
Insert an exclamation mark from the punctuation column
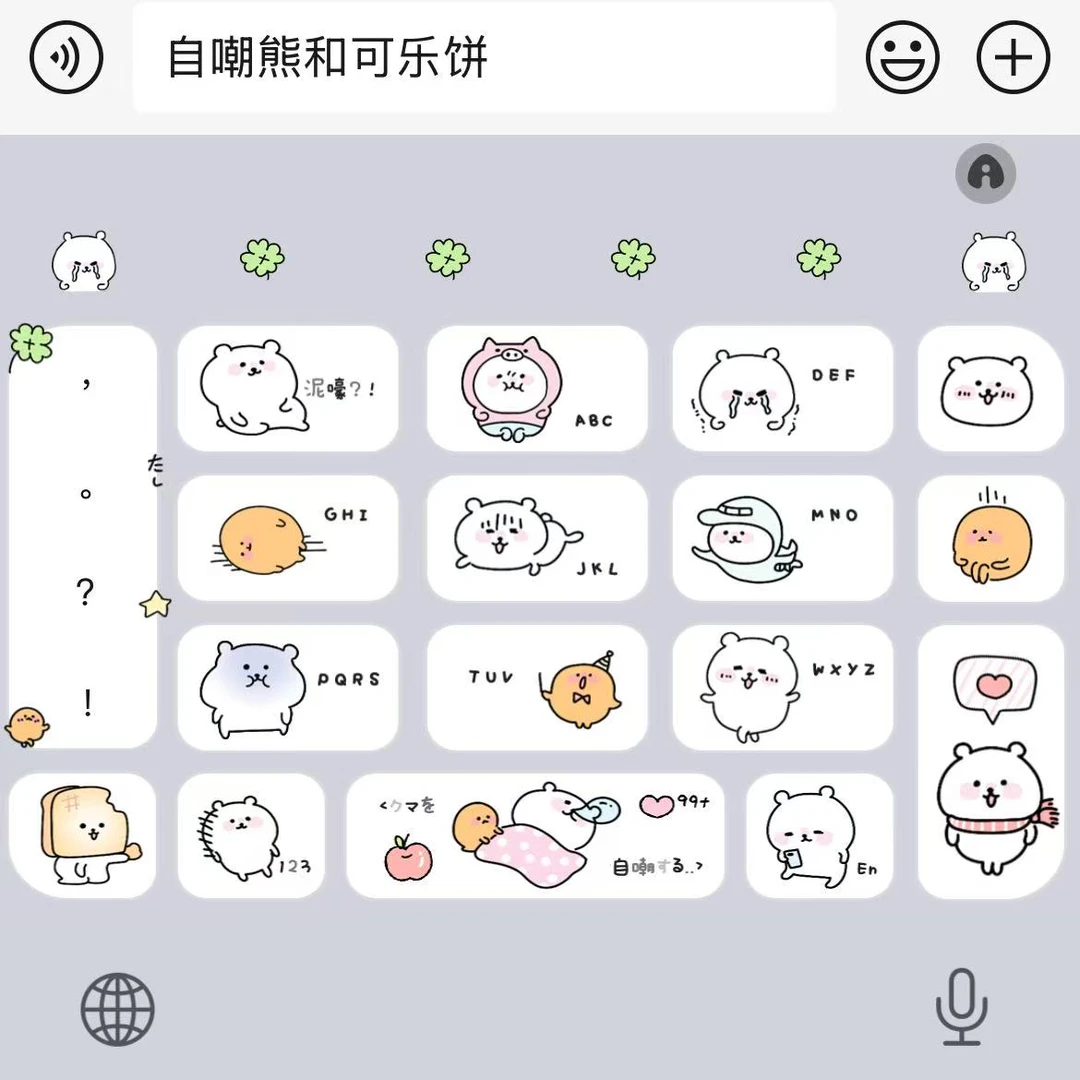coord(88,704)
